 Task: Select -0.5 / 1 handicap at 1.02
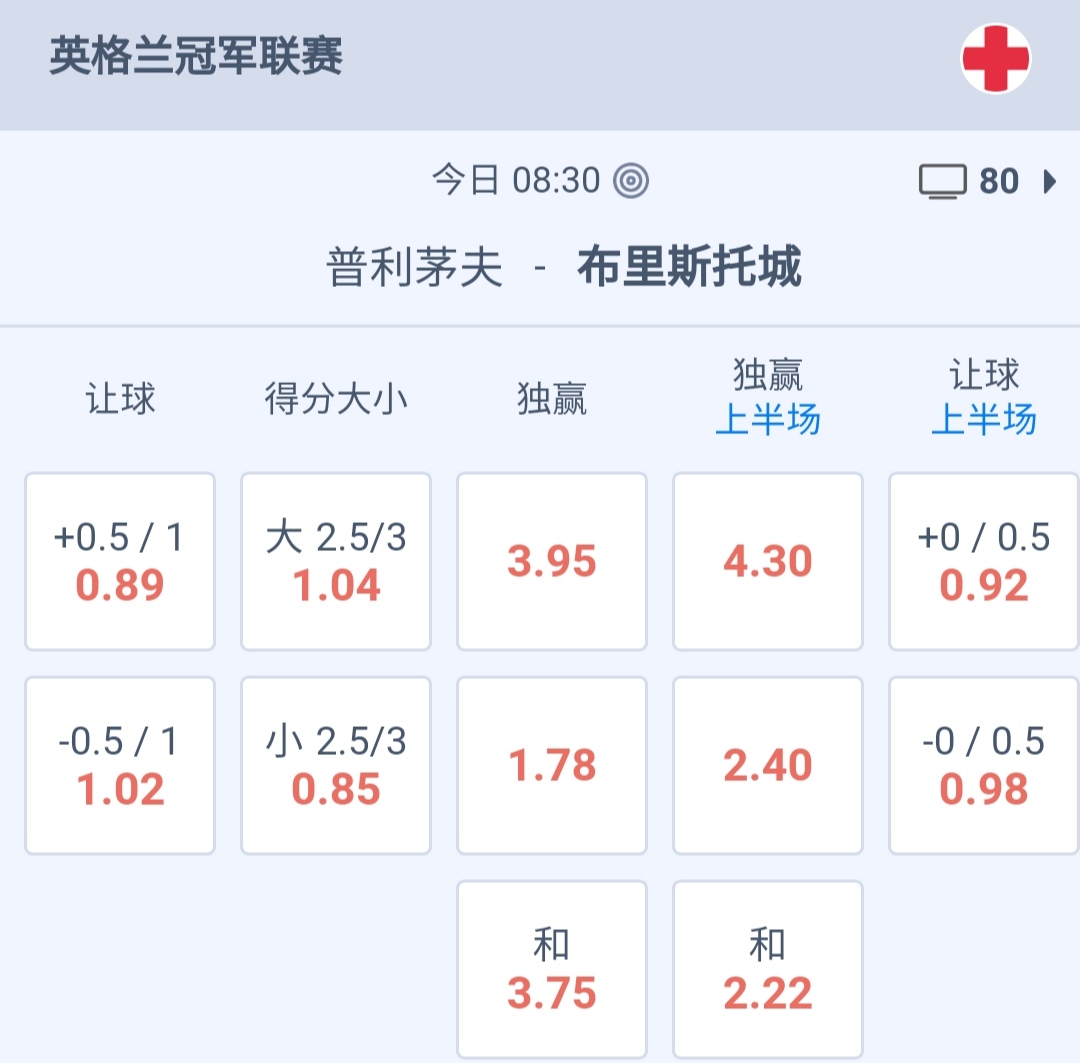point(120,766)
